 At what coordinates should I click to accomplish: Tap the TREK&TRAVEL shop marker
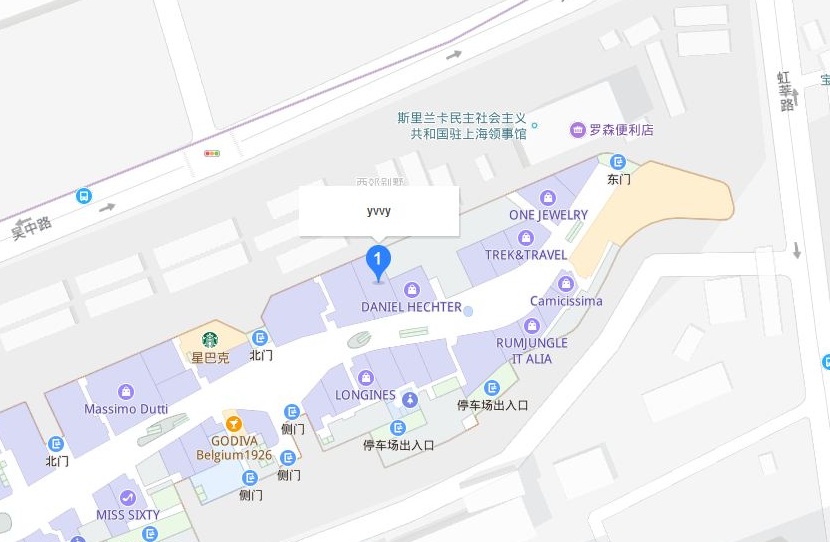tap(526, 238)
